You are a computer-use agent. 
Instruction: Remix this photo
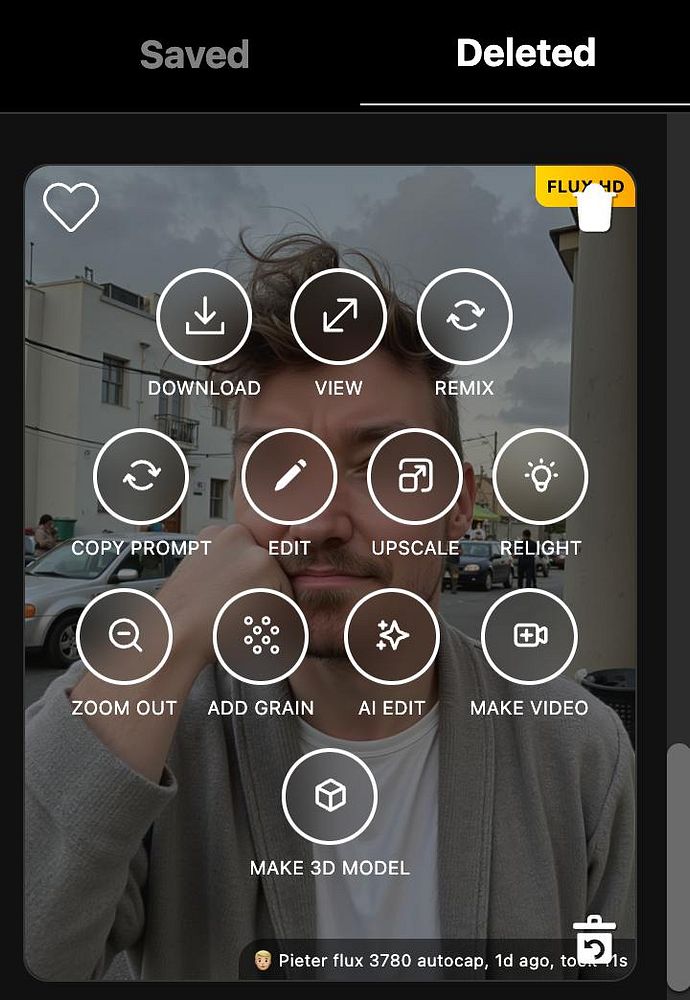(x=464, y=317)
